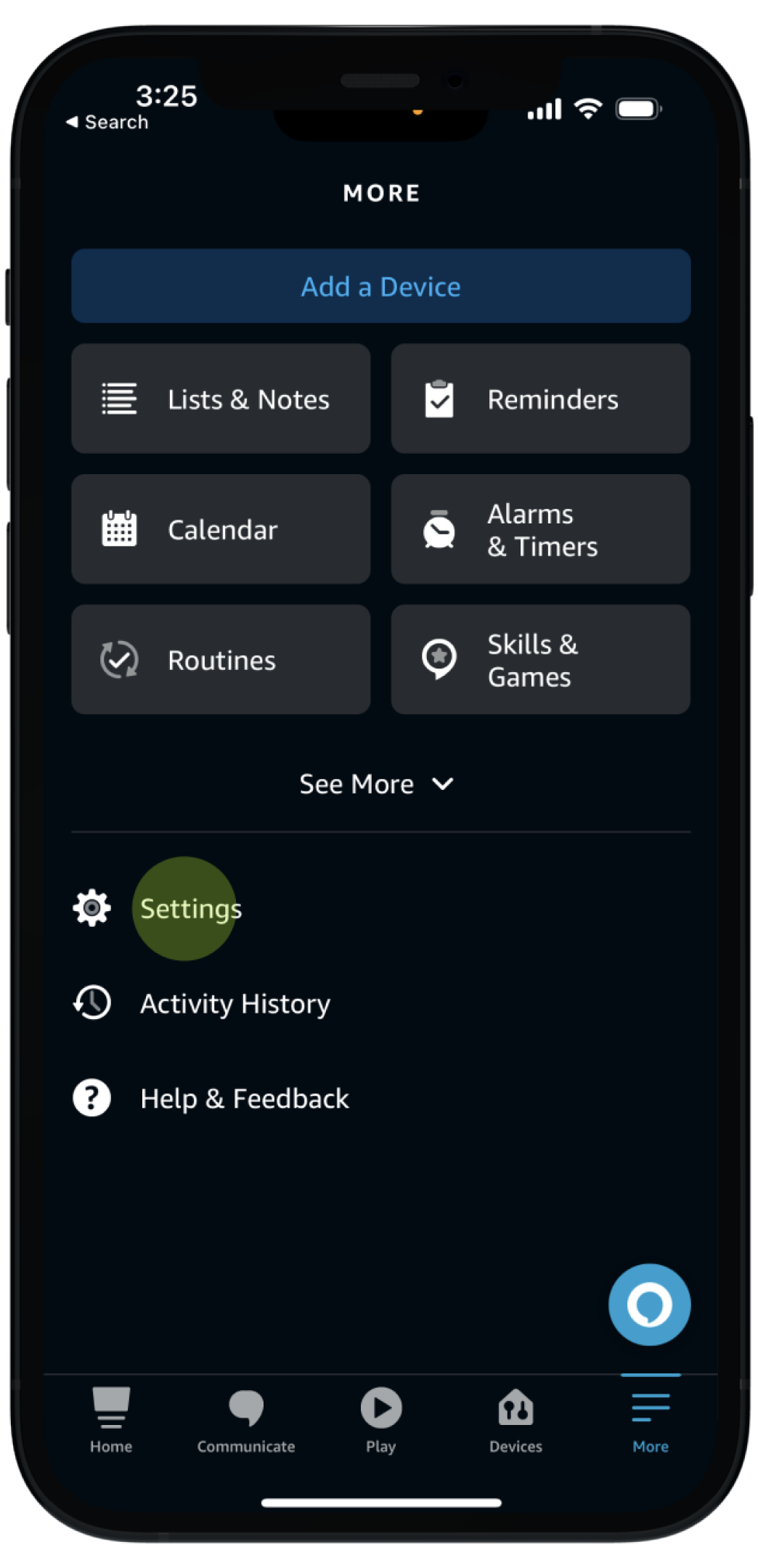Tap the blue Alexa voice button

pyautogui.click(x=649, y=1304)
